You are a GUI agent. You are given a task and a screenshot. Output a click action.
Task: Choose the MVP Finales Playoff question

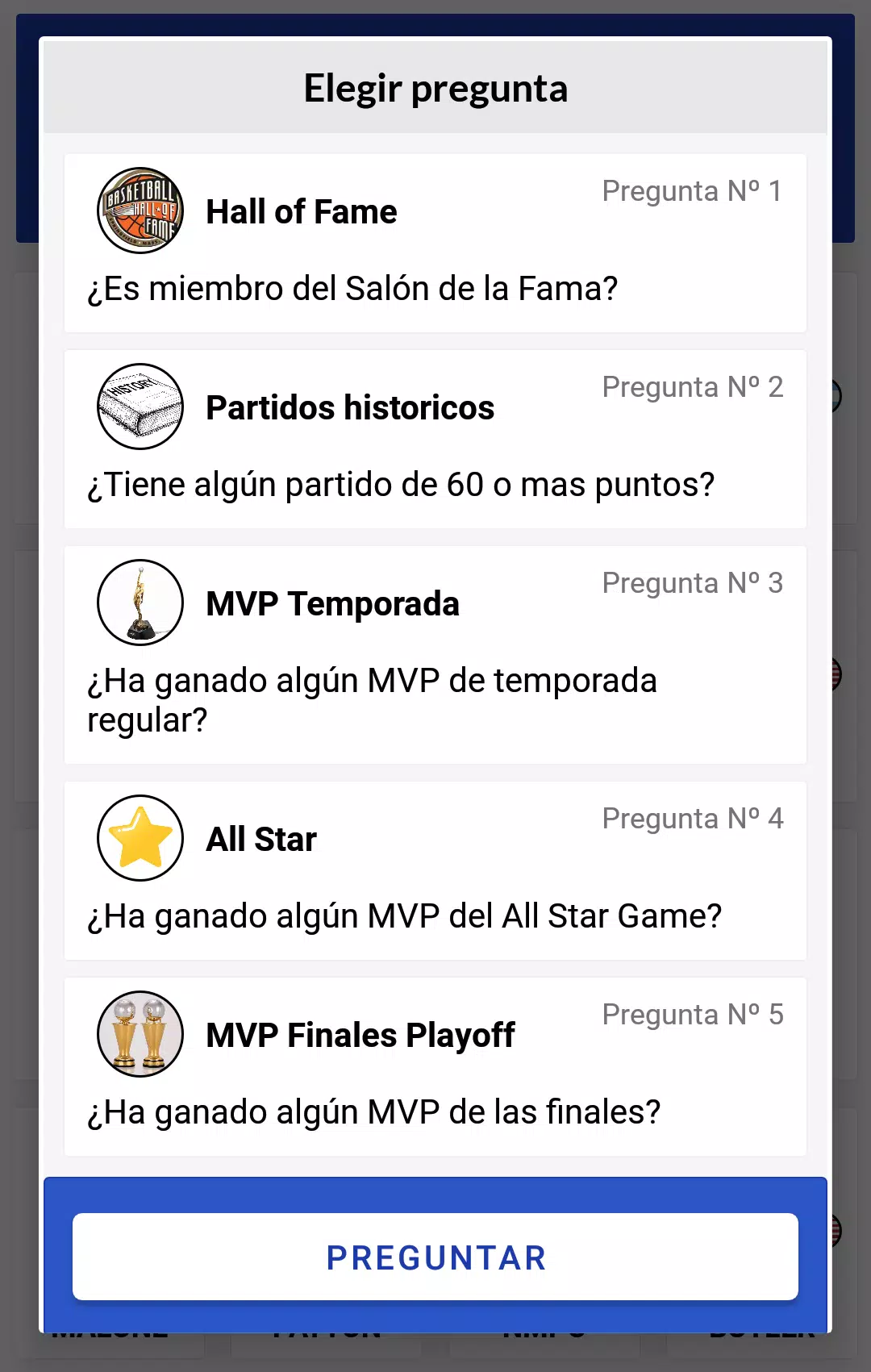tap(435, 1066)
